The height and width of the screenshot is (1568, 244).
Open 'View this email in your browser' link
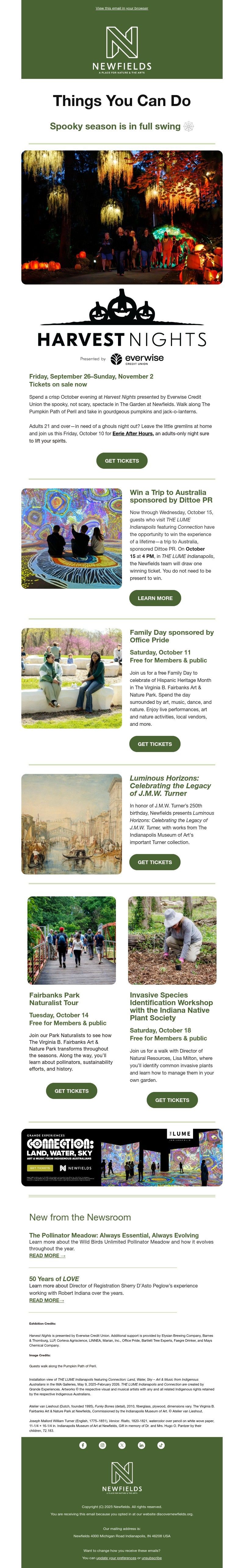tap(121, 9)
